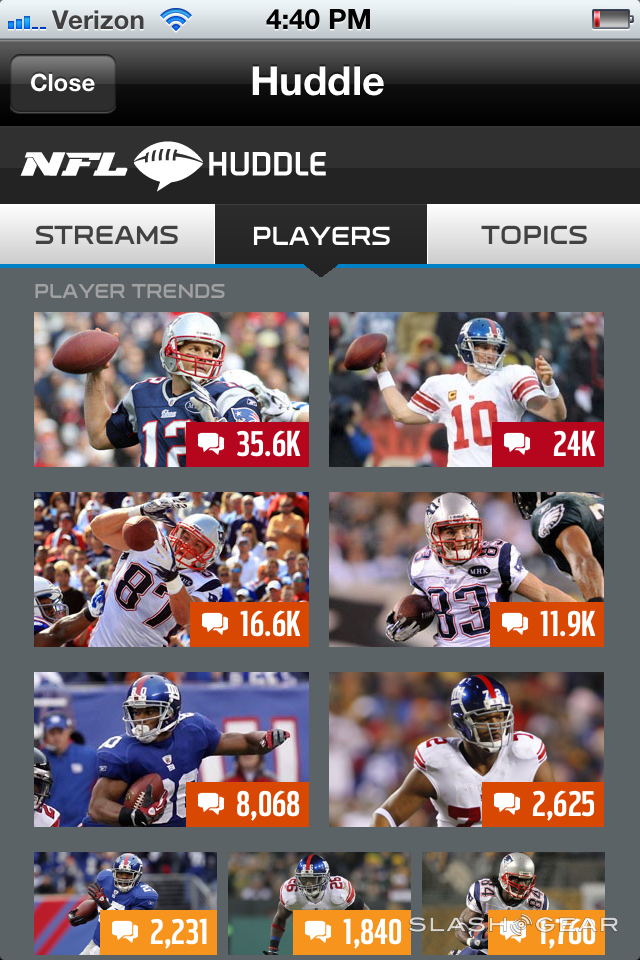640x960 pixels.
Task: Open the player tile with 2,625 comments
Action: click(x=466, y=749)
